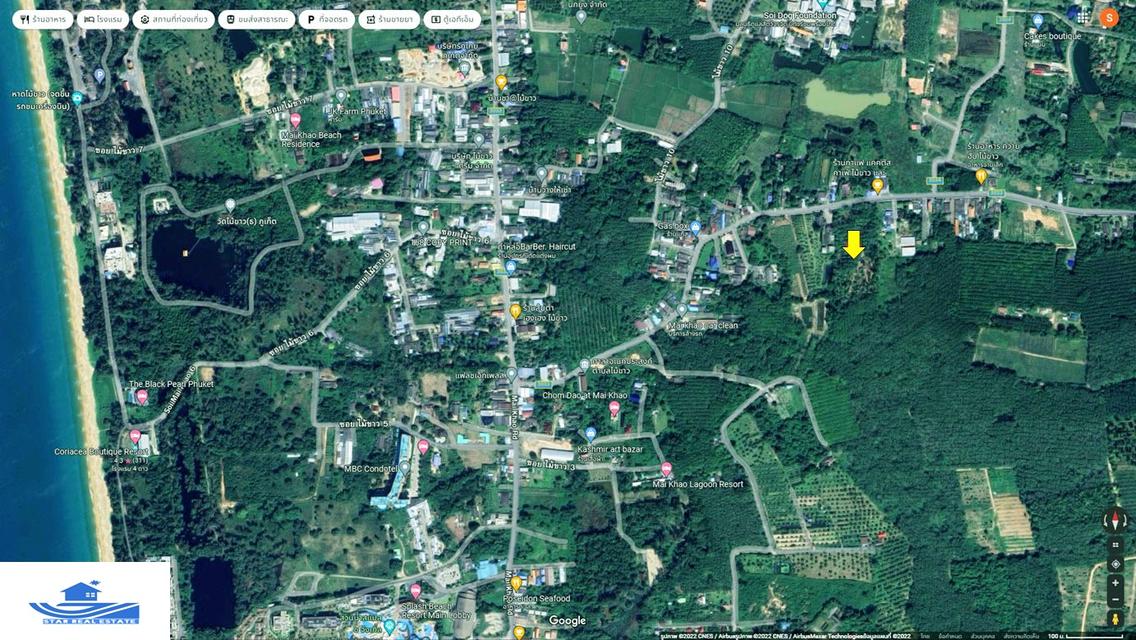The width and height of the screenshot is (1136, 640).
Task: Open The Black Pearl Phuket pin
Action: click(142, 397)
